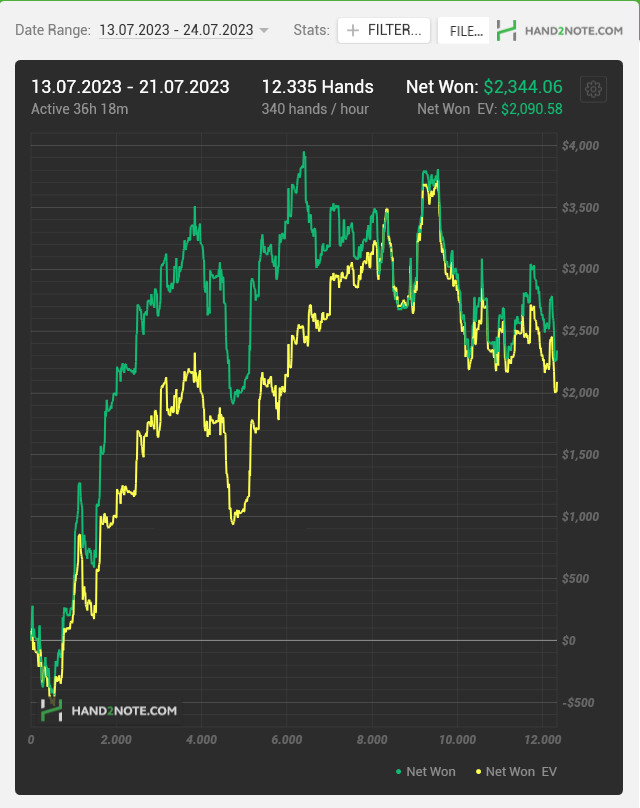Open the graph settings gear
Viewport: 640px width, 808px height.
point(594,89)
